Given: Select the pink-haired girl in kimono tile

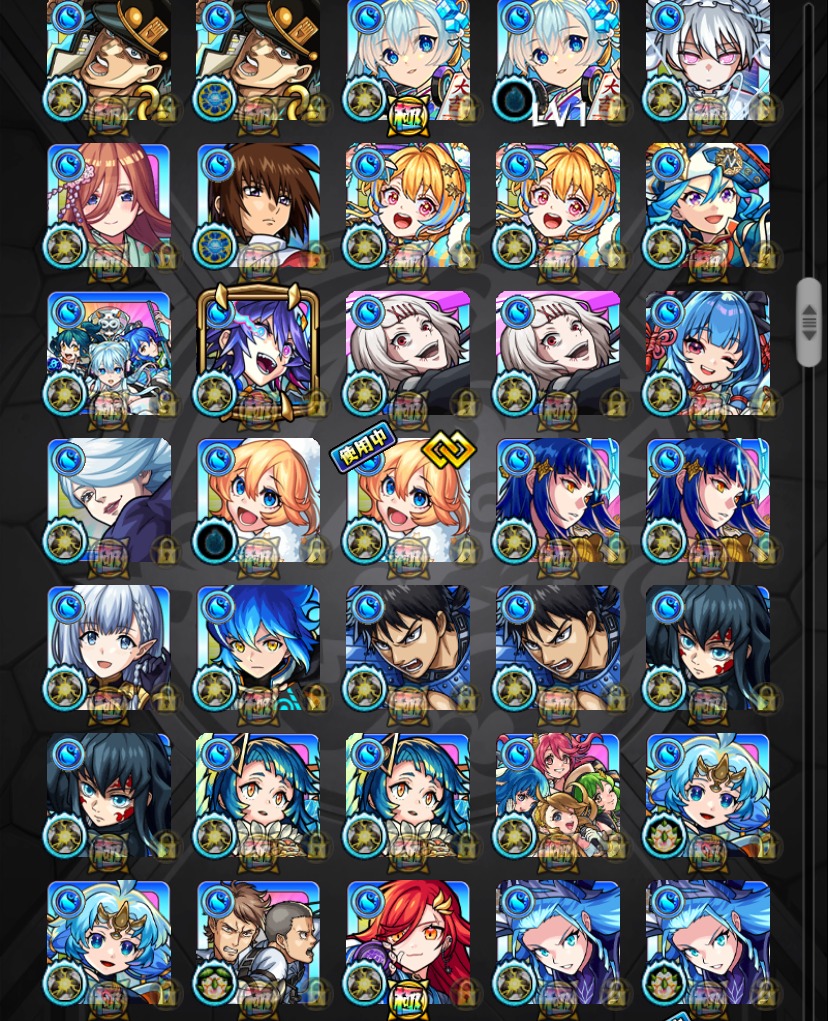Looking at the screenshot, I should [x=109, y=205].
